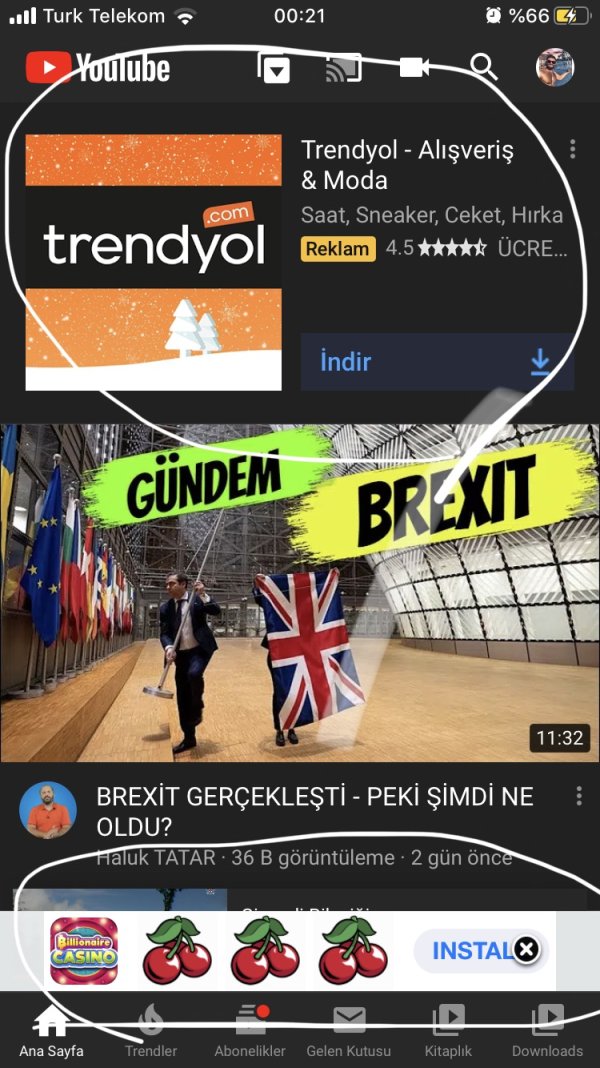The width and height of the screenshot is (600, 1068).
Task: Open the camera to record video
Action: tap(414, 67)
